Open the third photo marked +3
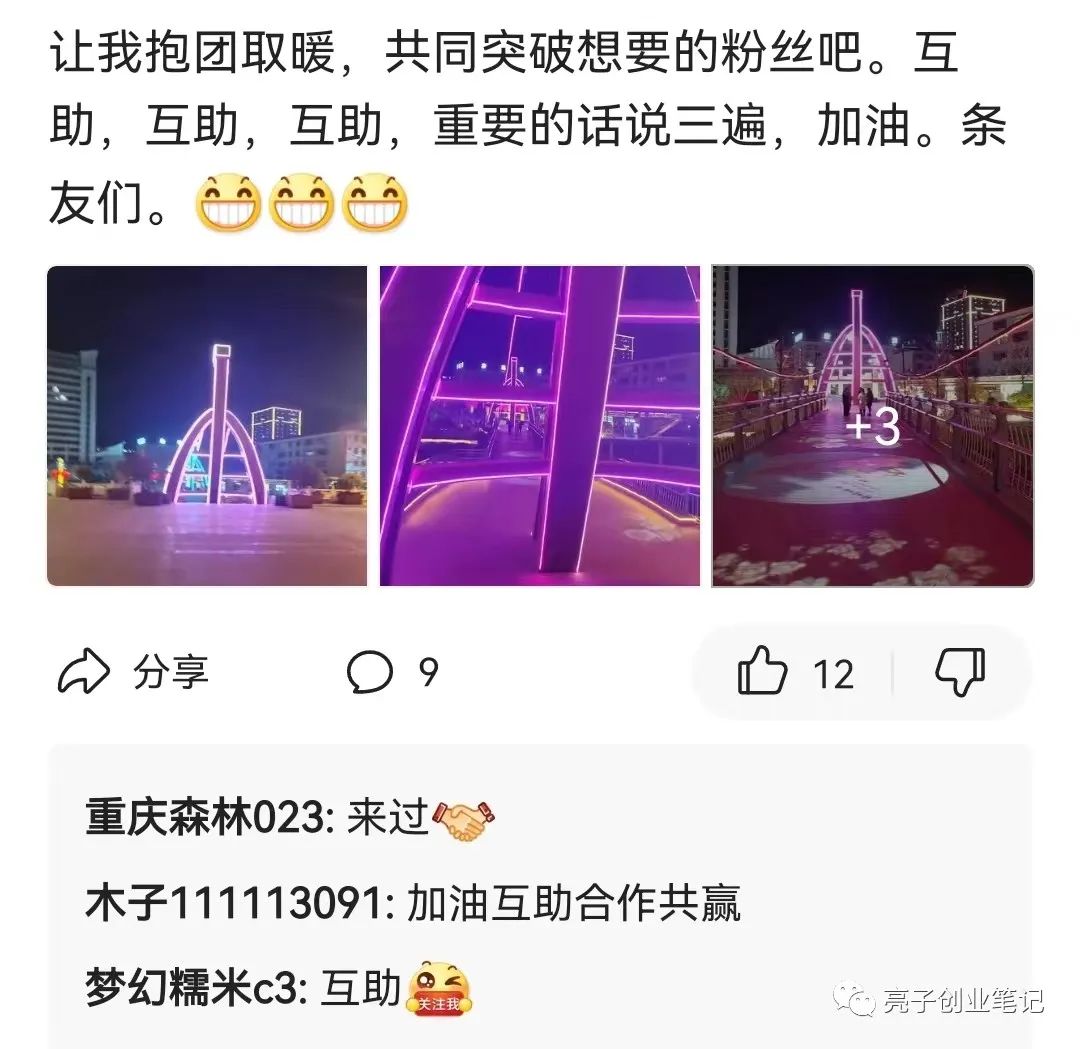The width and height of the screenshot is (1080, 1049). click(x=872, y=426)
